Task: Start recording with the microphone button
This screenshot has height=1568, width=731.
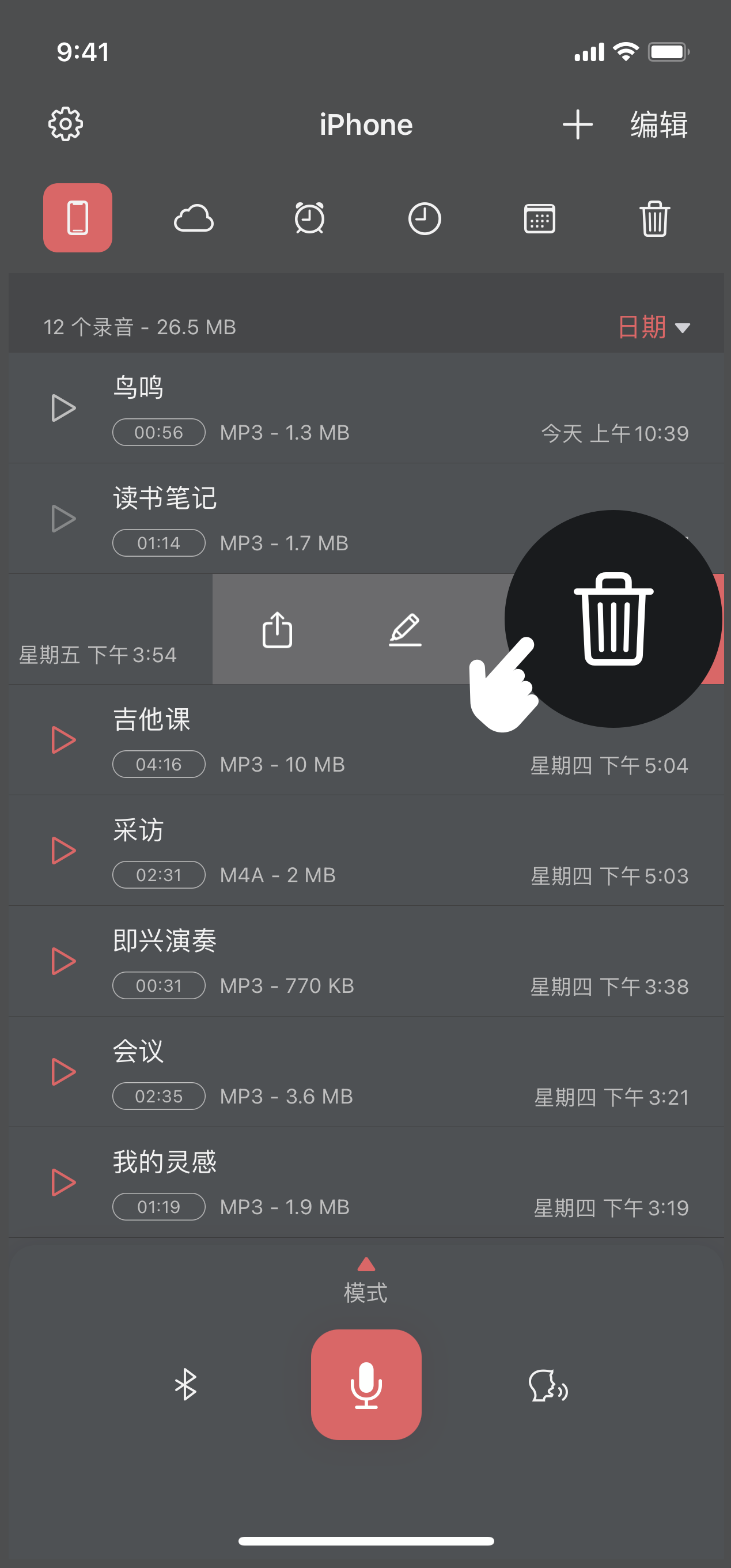Action: click(x=366, y=1384)
